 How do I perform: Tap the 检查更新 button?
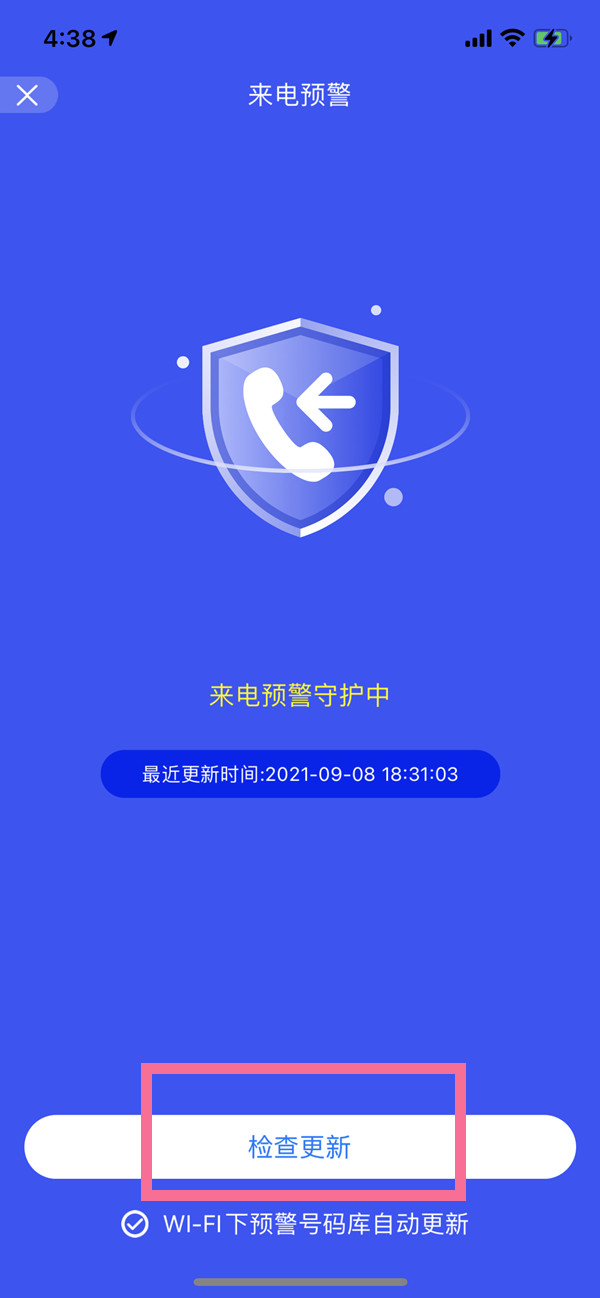300,1147
